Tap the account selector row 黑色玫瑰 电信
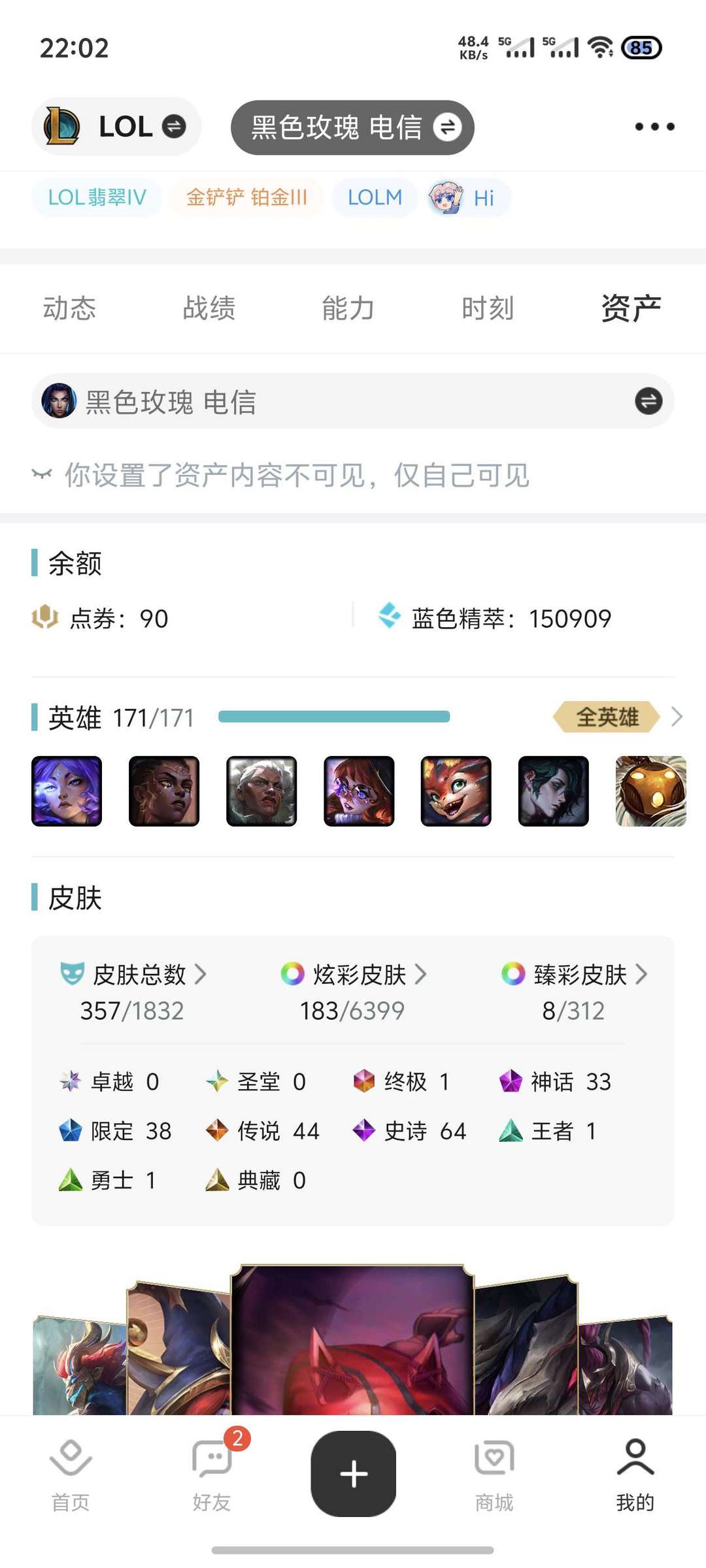 353,401
